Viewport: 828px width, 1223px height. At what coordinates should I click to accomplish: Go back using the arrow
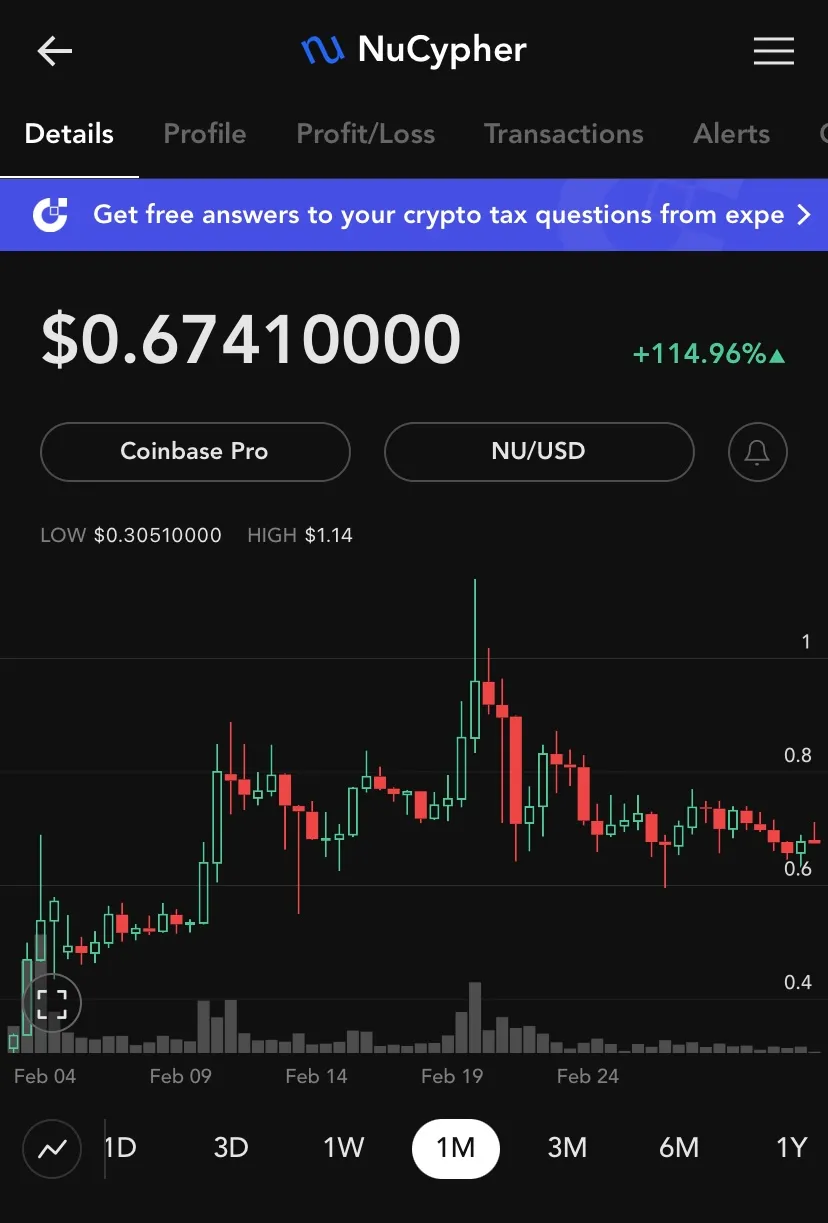(x=55, y=51)
